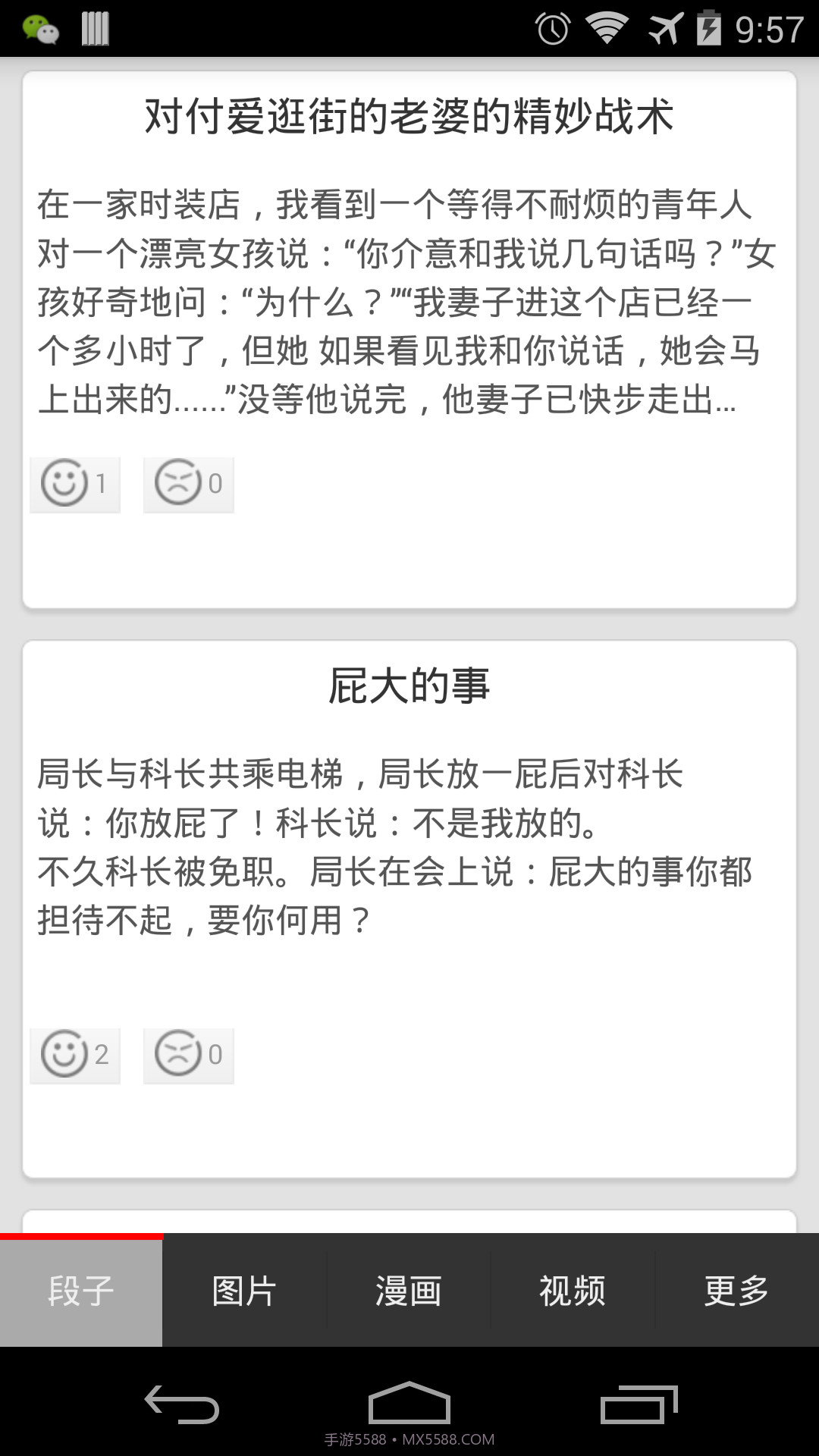Switch to the 图片 tab

pos(244,1291)
